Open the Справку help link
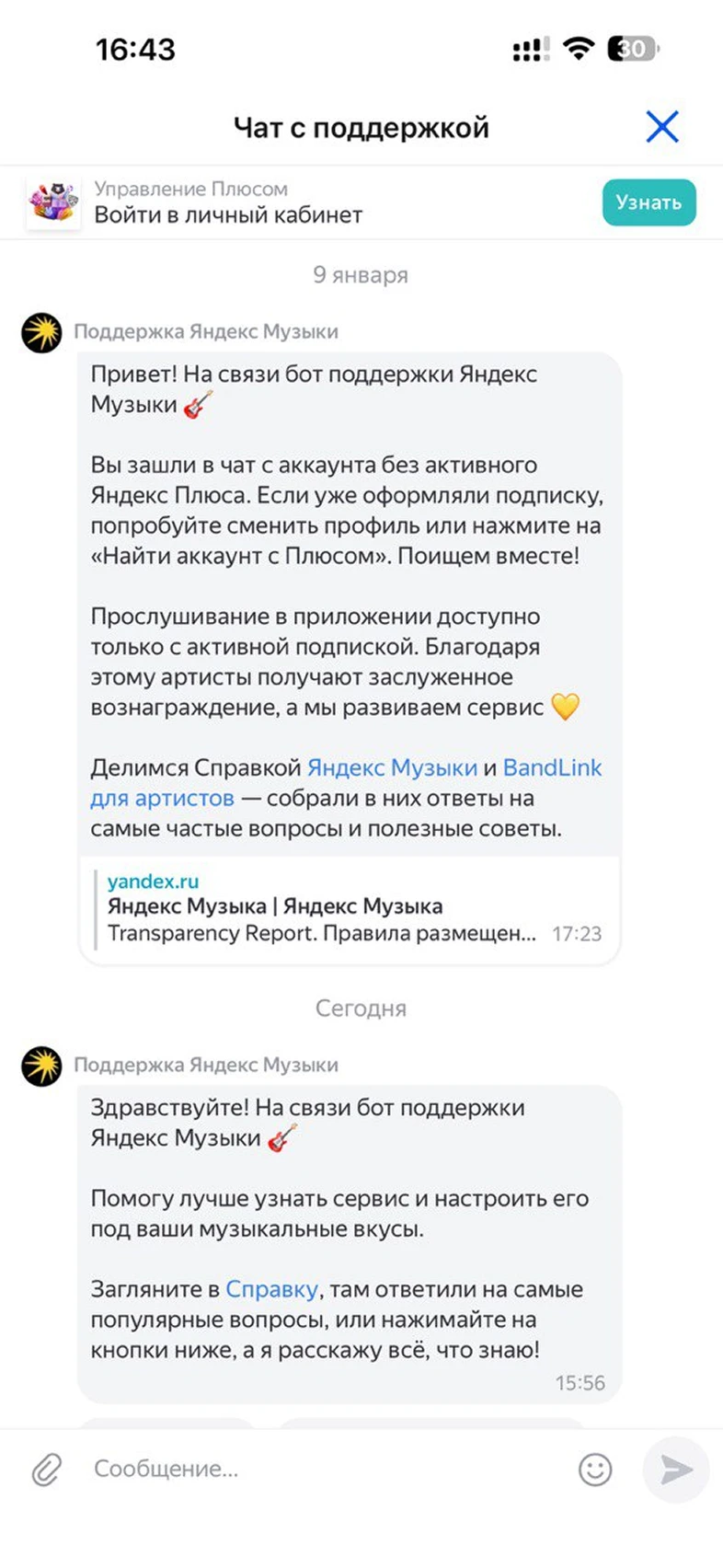723x1568 pixels. 270,1288
